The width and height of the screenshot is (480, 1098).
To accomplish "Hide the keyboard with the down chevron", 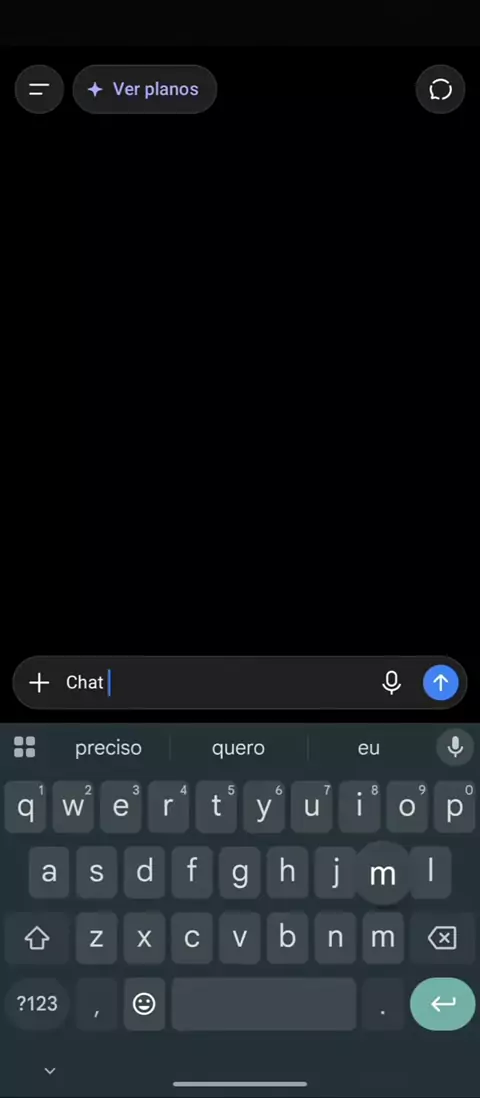I will click(50, 1071).
